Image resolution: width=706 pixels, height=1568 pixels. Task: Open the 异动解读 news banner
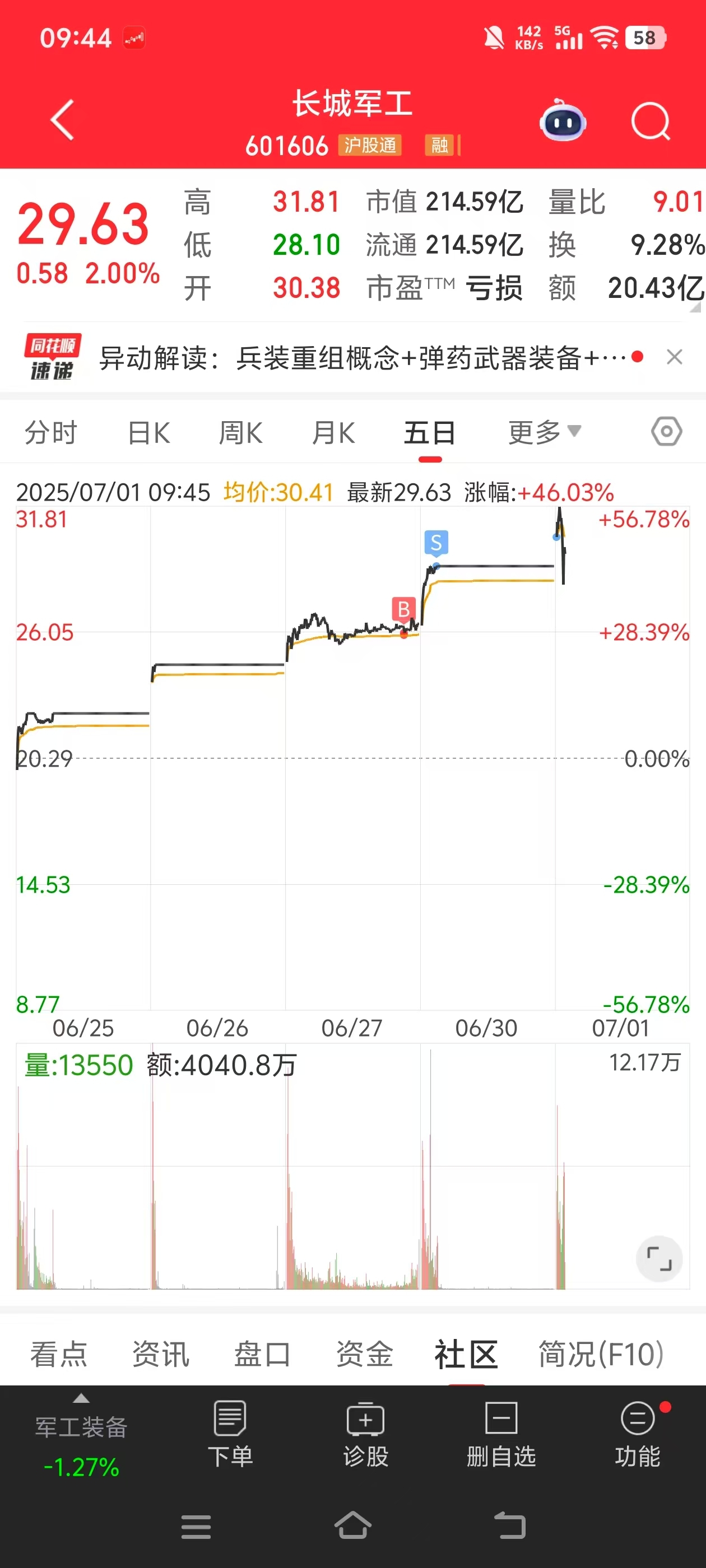click(363, 357)
